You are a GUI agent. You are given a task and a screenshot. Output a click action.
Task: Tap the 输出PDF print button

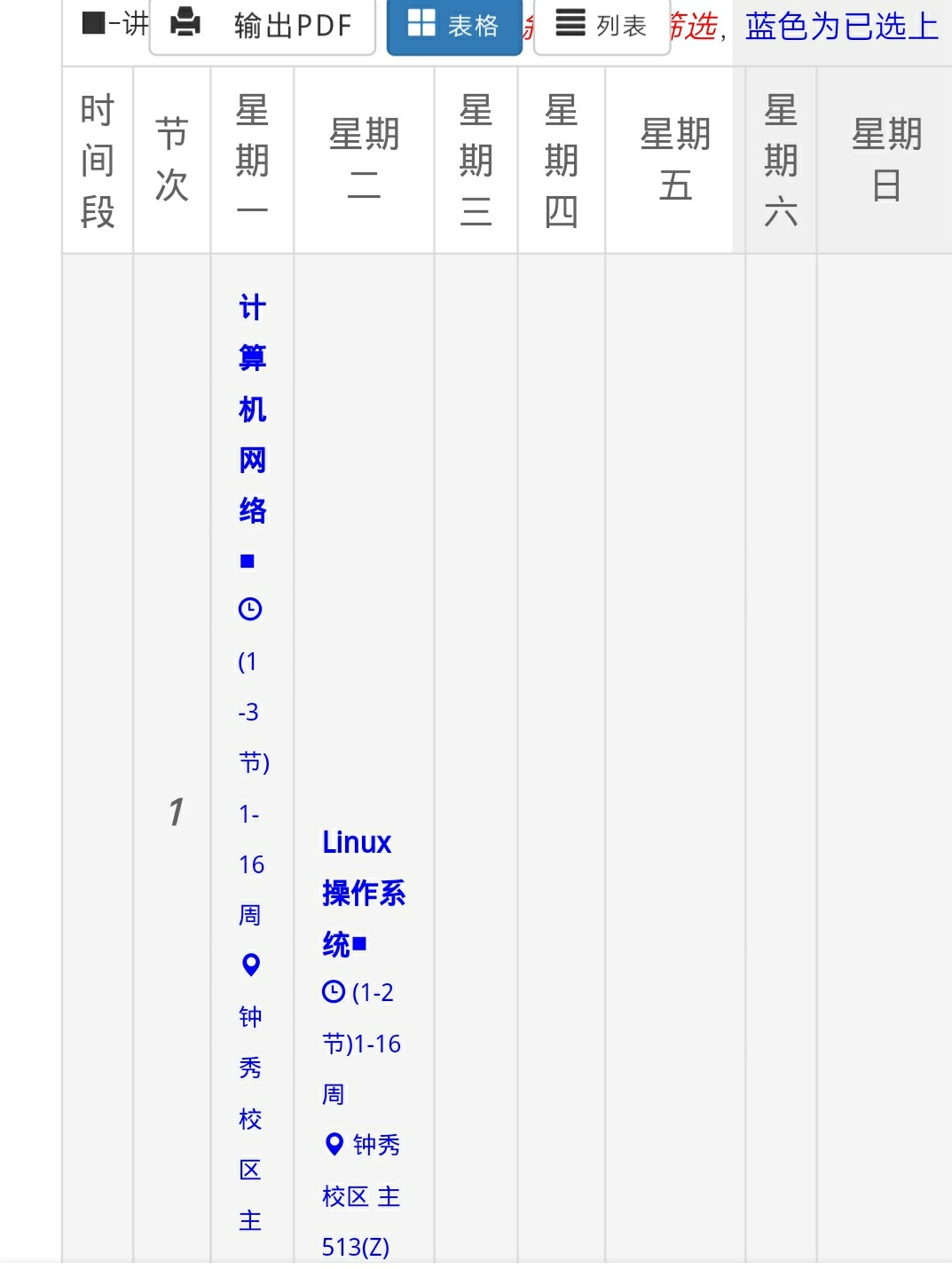(263, 26)
